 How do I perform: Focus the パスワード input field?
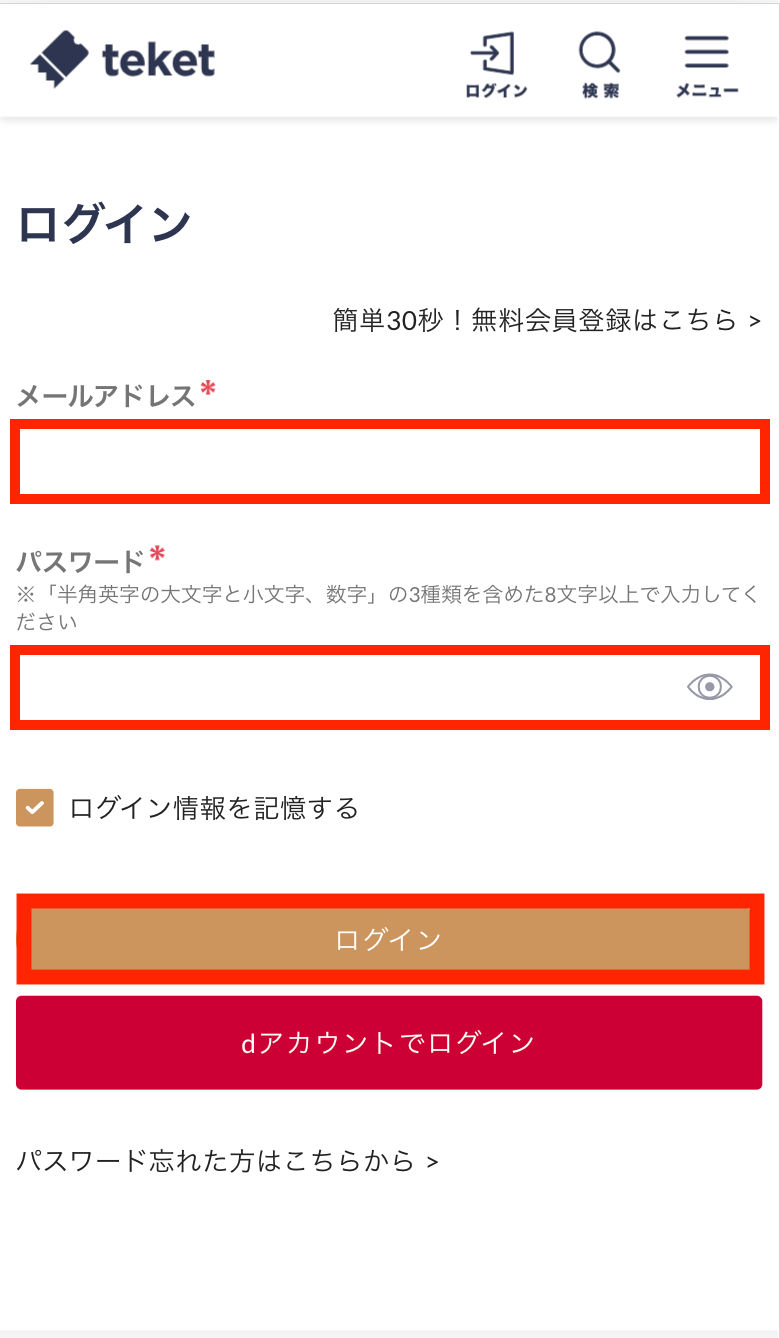tap(350, 687)
